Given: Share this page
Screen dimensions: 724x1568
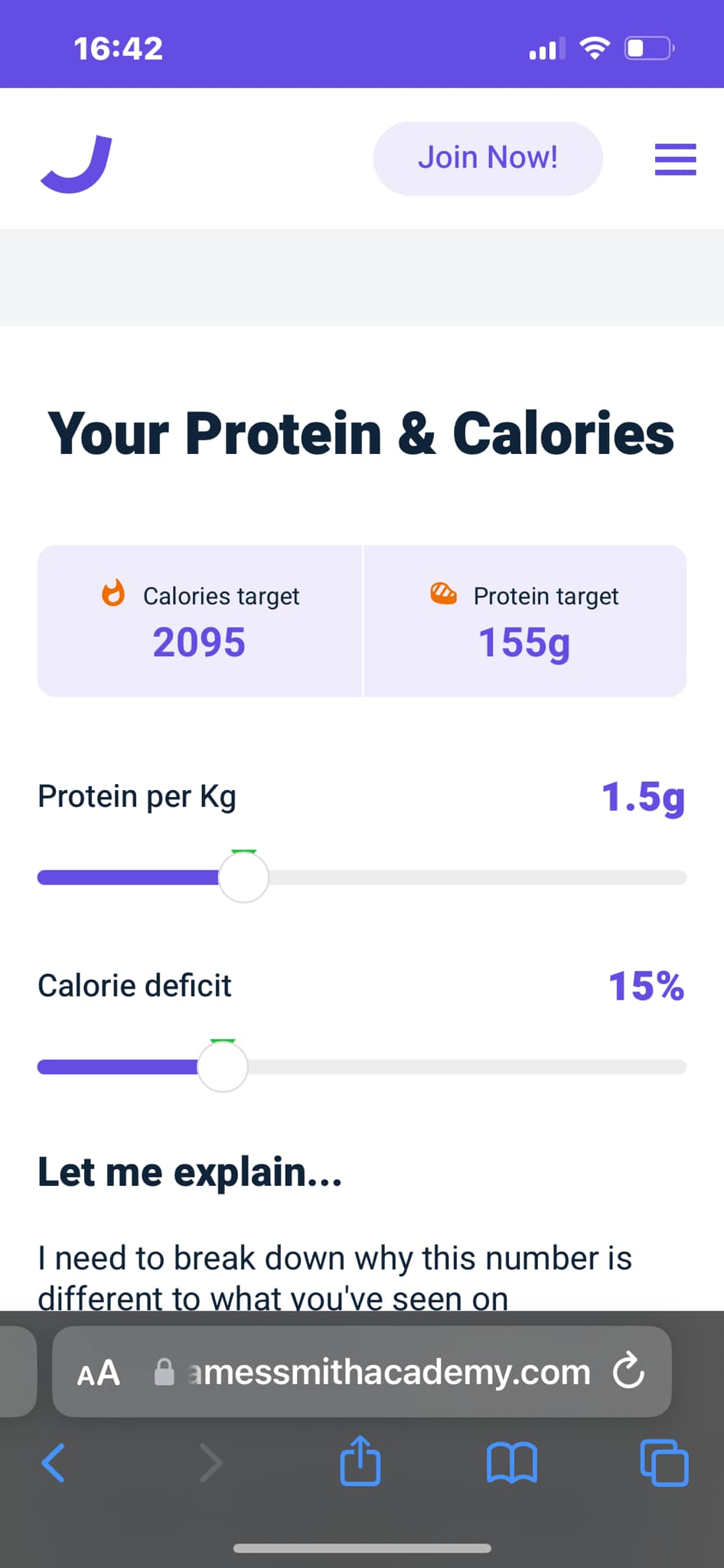Looking at the screenshot, I should (360, 1461).
